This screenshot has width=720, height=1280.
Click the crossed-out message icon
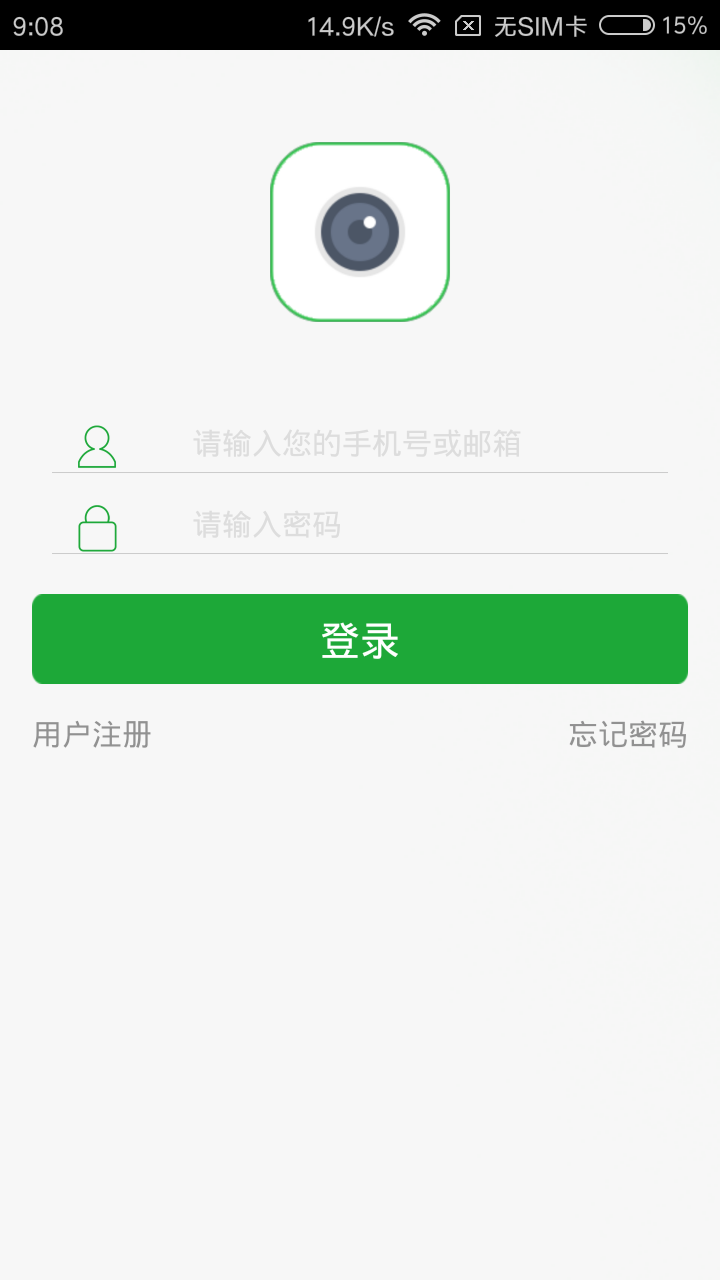click(466, 25)
